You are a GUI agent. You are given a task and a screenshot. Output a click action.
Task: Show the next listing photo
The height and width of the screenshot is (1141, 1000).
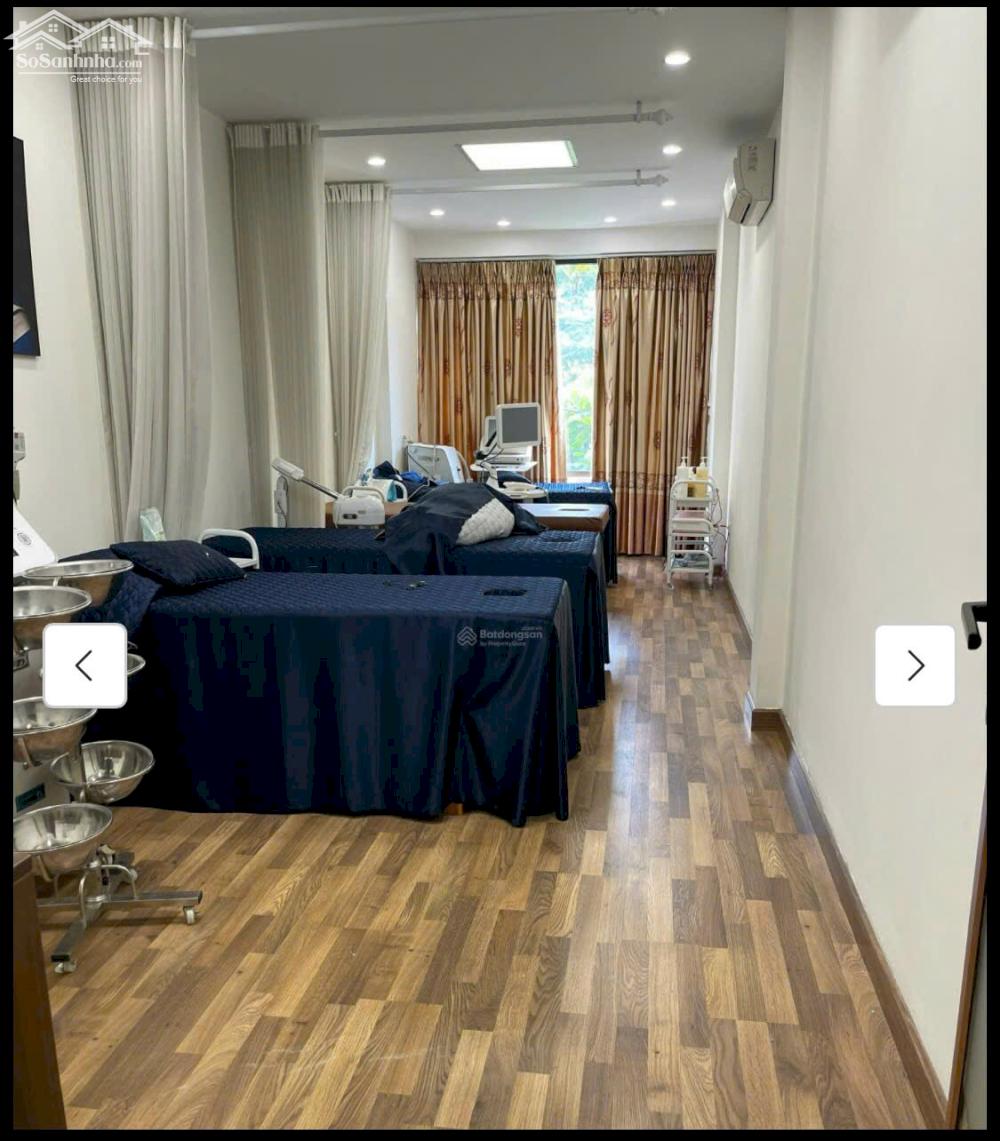pyautogui.click(x=914, y=666)
